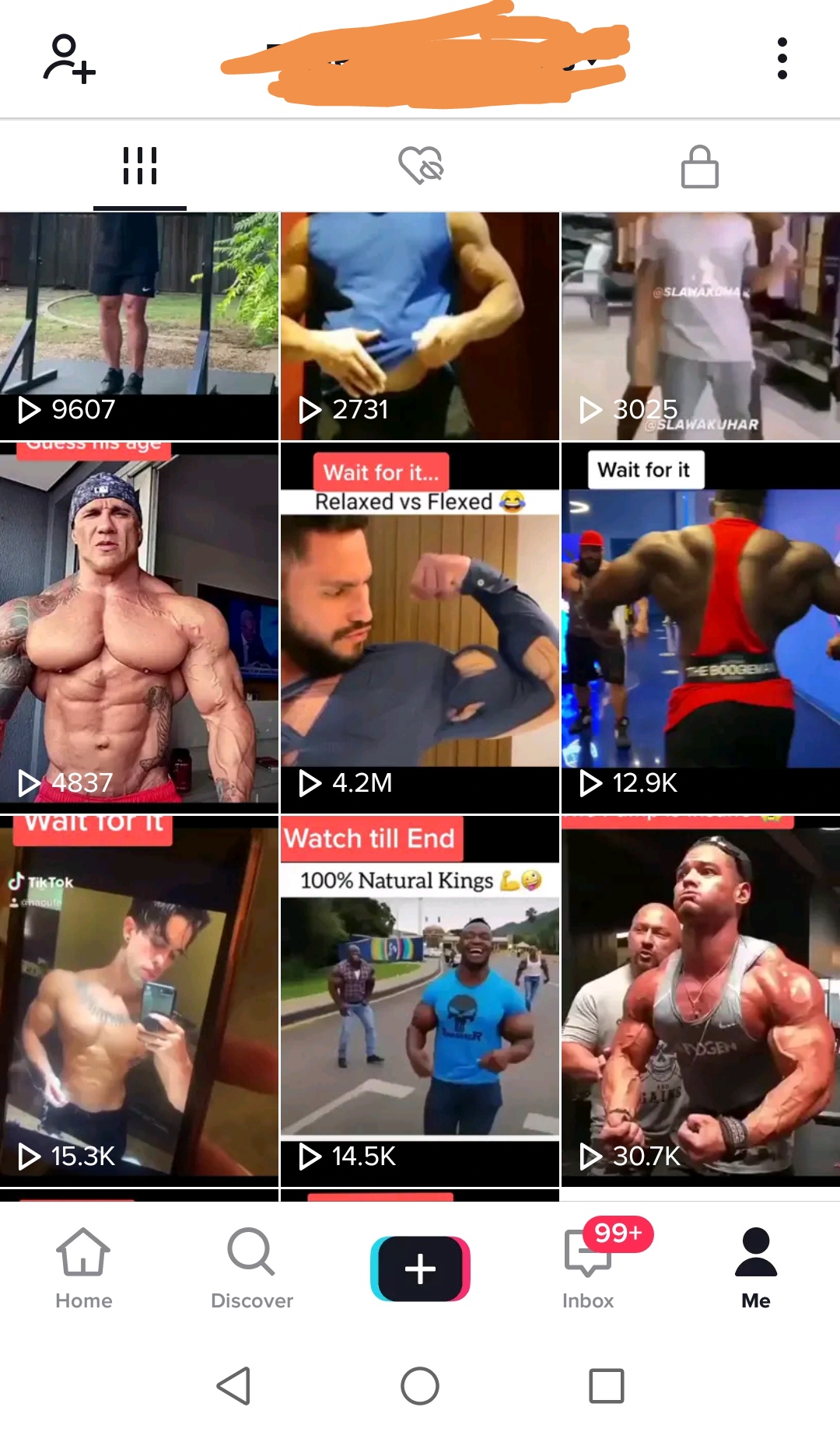Select the Me tab
Screen dimensions: 840x1435
click(x=755, y=1269)
